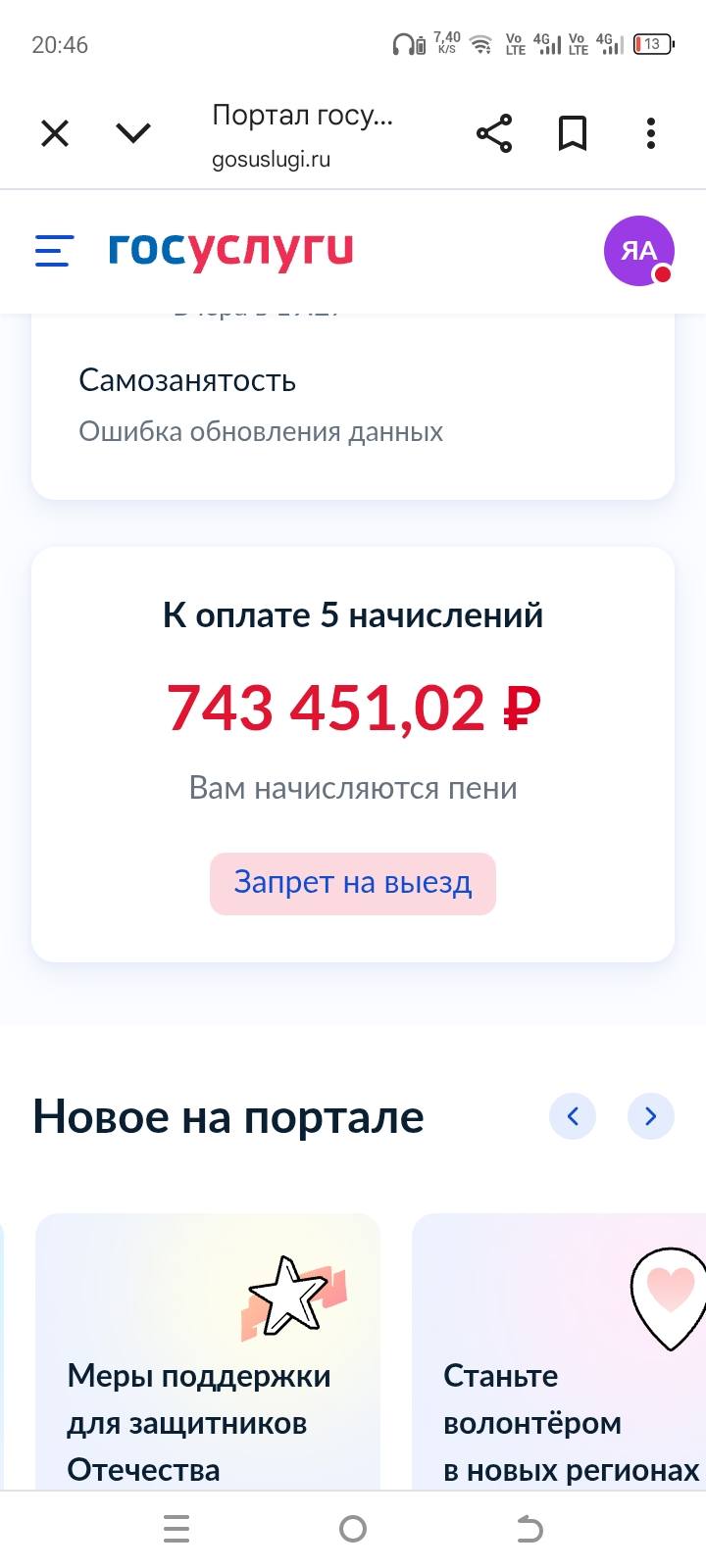Tap the Android back navigation button

click(529, 1528)
